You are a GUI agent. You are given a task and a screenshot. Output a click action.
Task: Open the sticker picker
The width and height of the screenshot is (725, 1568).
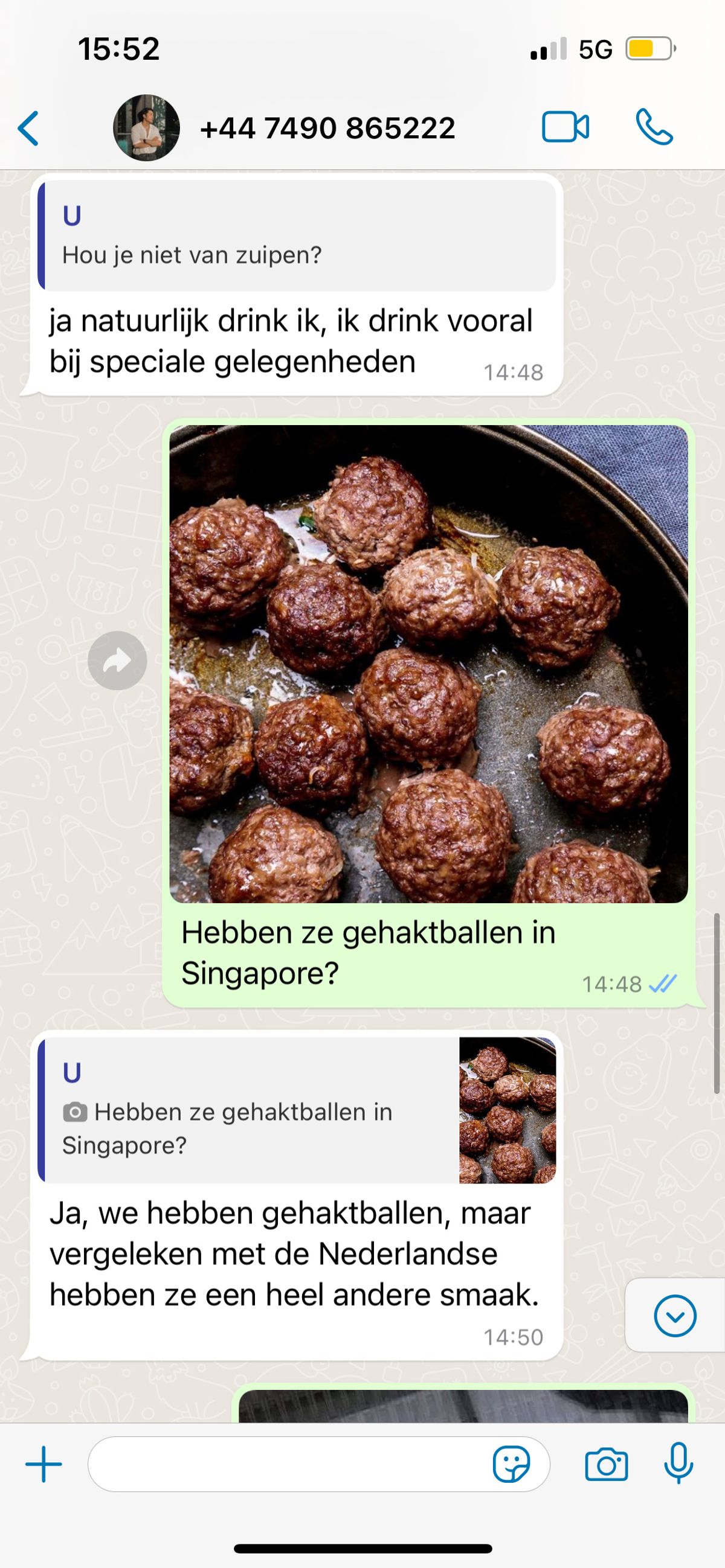pyautogui.click(x=511, y=1465)
